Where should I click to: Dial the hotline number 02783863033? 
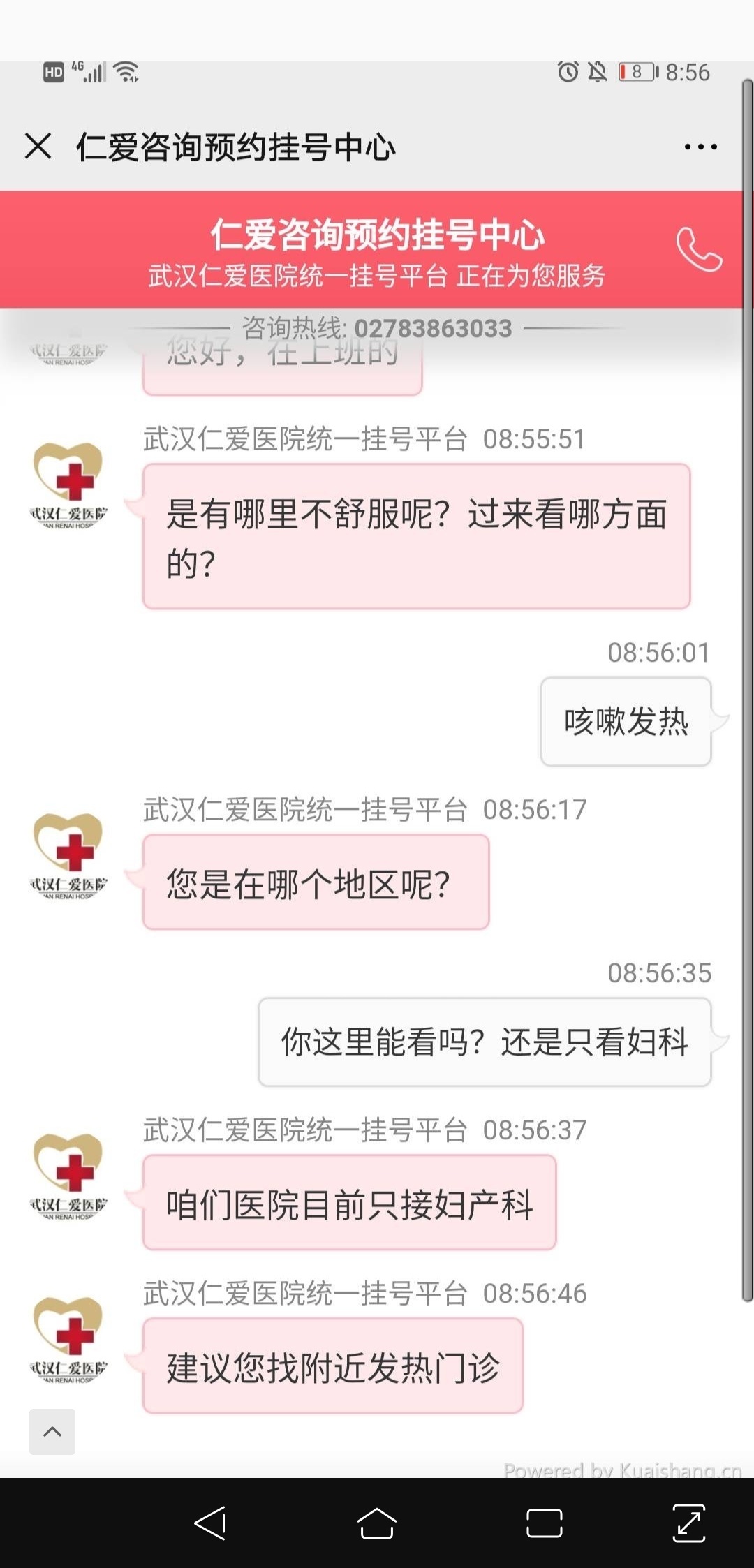click(x=433, y=328)
